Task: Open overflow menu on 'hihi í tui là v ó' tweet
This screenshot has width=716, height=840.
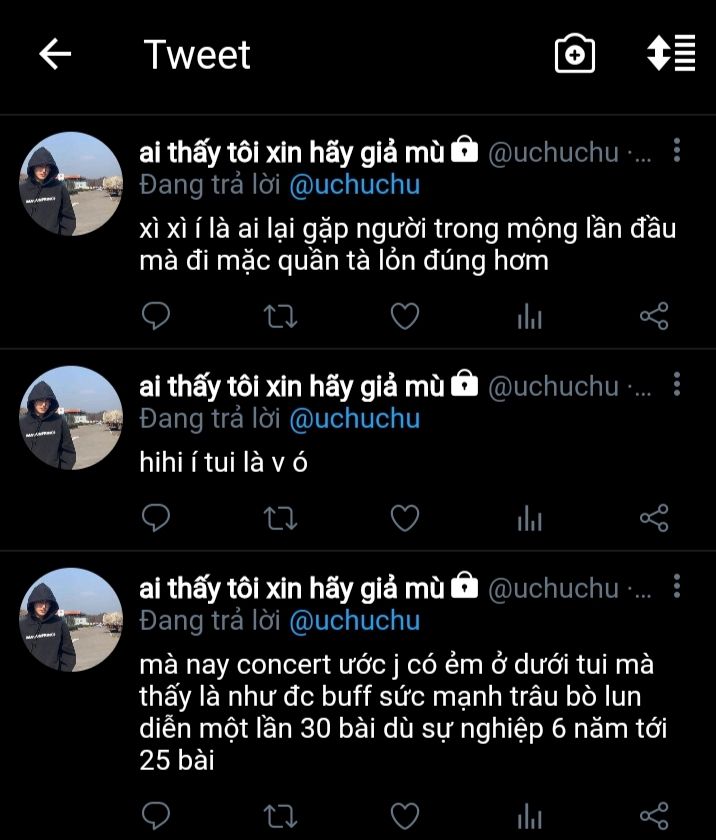Action: point(677,384)
